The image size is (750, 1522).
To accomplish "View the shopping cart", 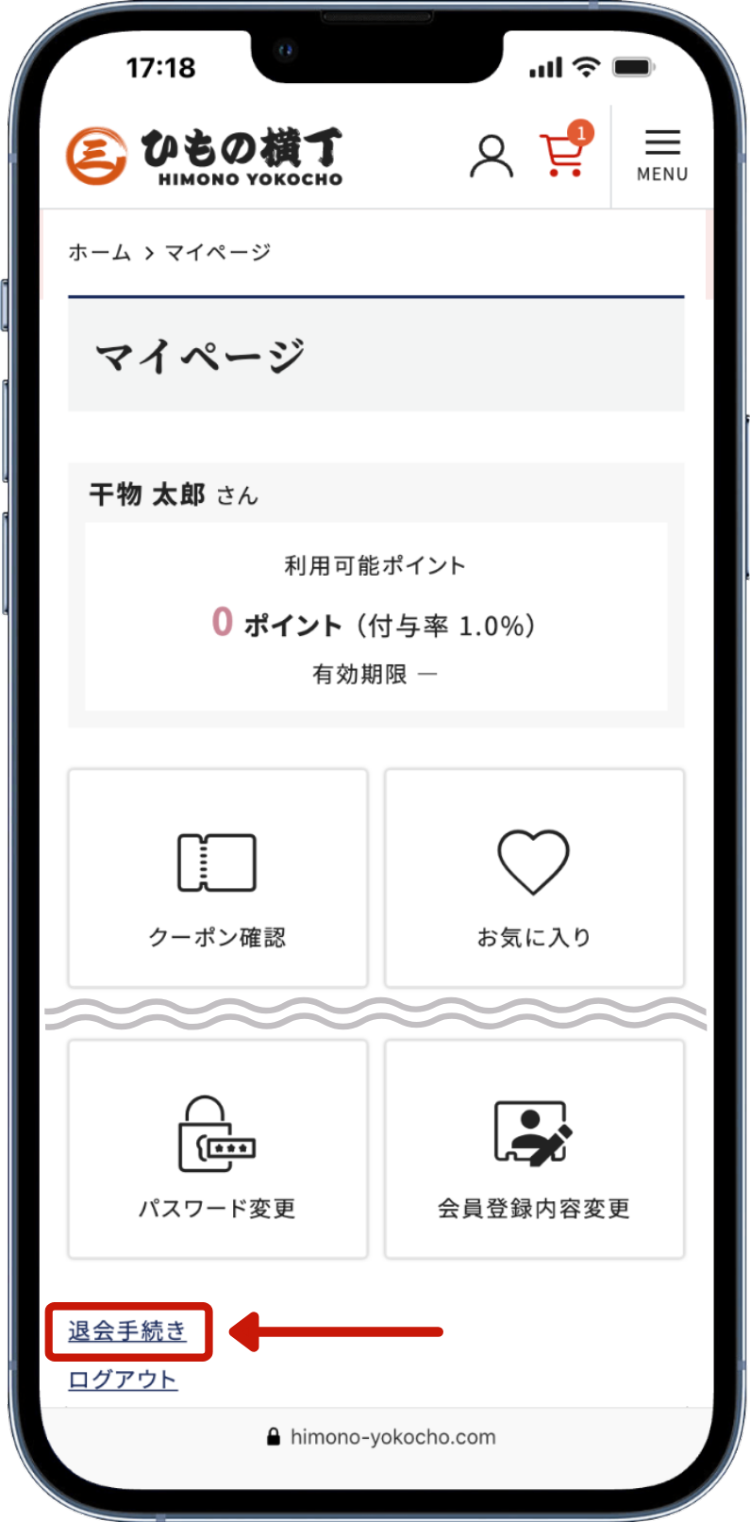I will [x=564, y=156].
